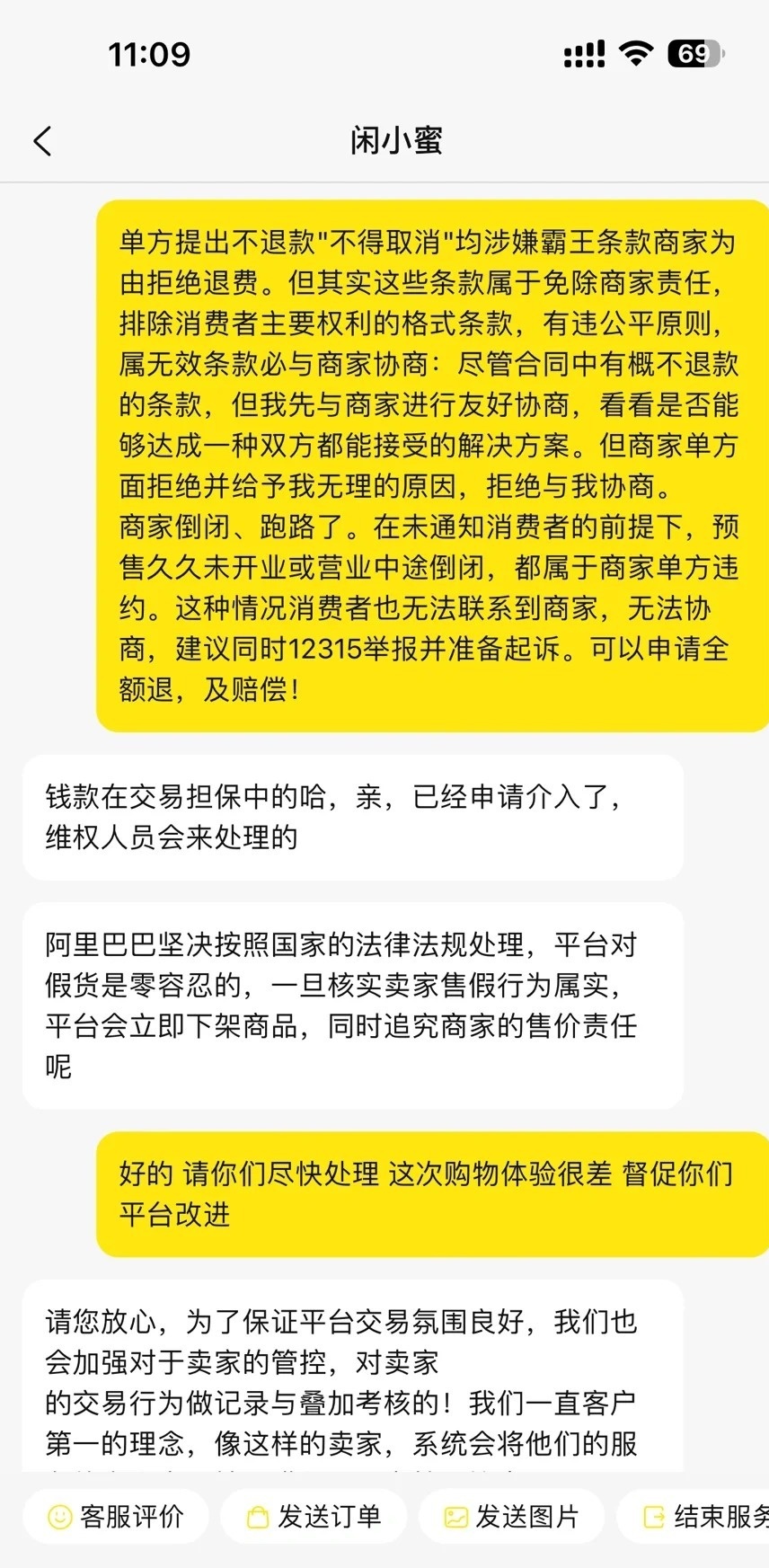Click the exit icon on 结束服务 button
The image size is (769, 1568).
click(652, 1517)
